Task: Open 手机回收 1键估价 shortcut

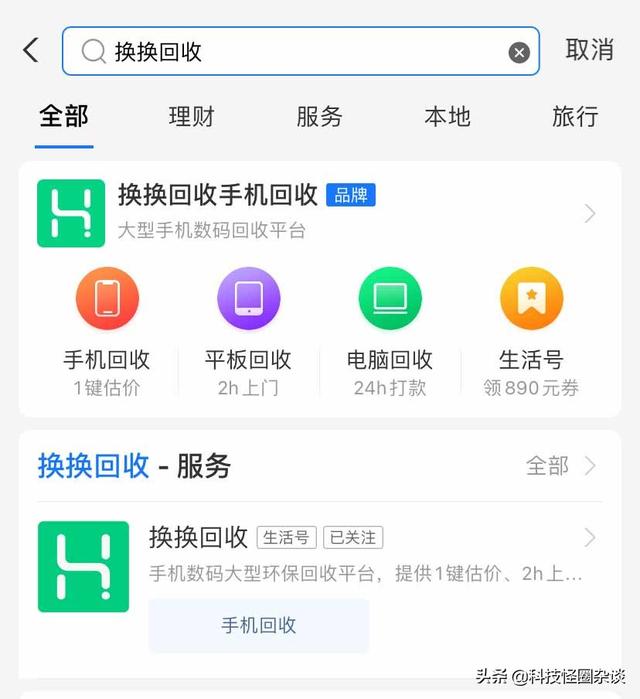Action: point(107,330)
